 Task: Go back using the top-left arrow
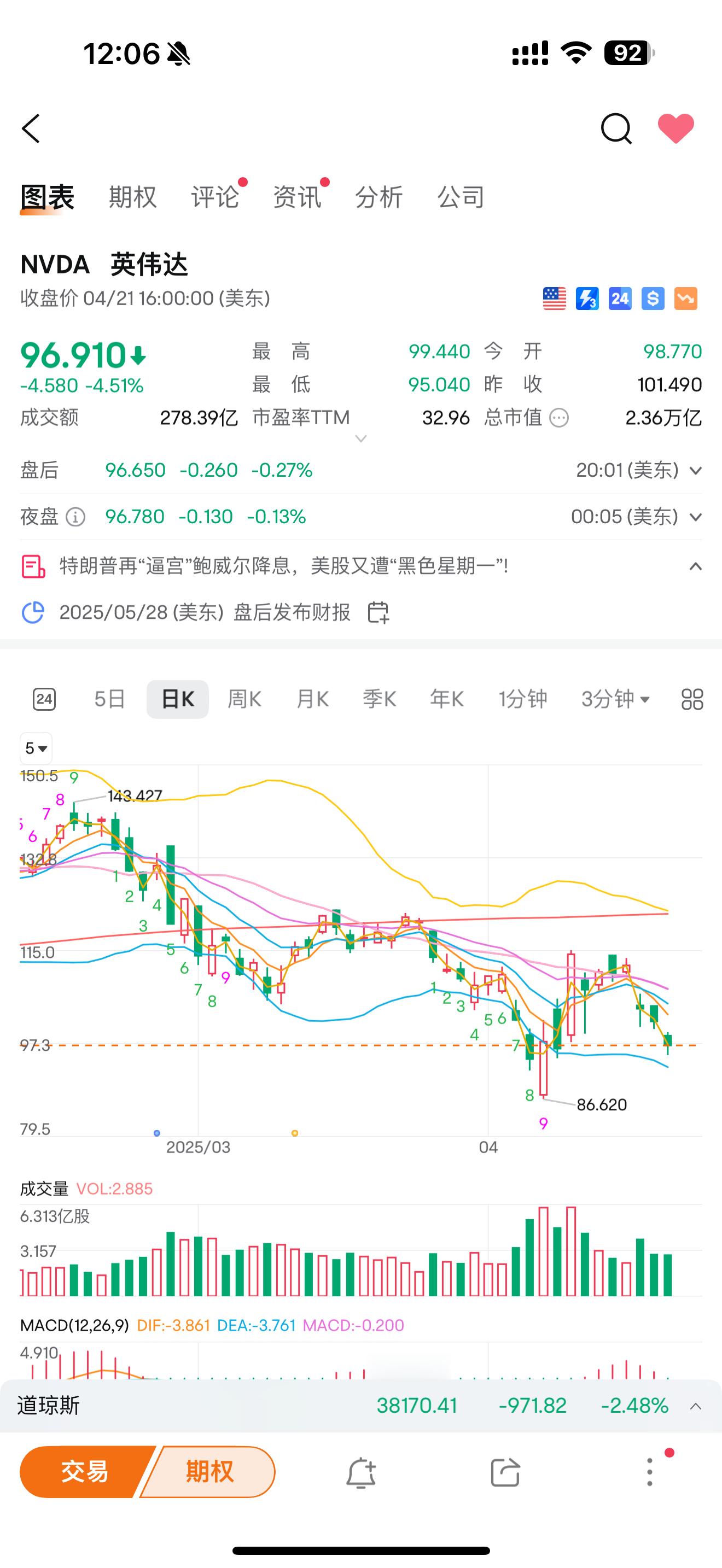pos(31,128)
